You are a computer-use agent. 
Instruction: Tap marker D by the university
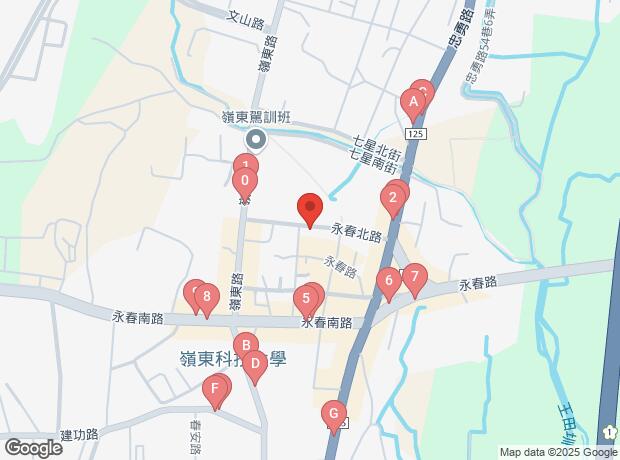(x=255, y=365)
